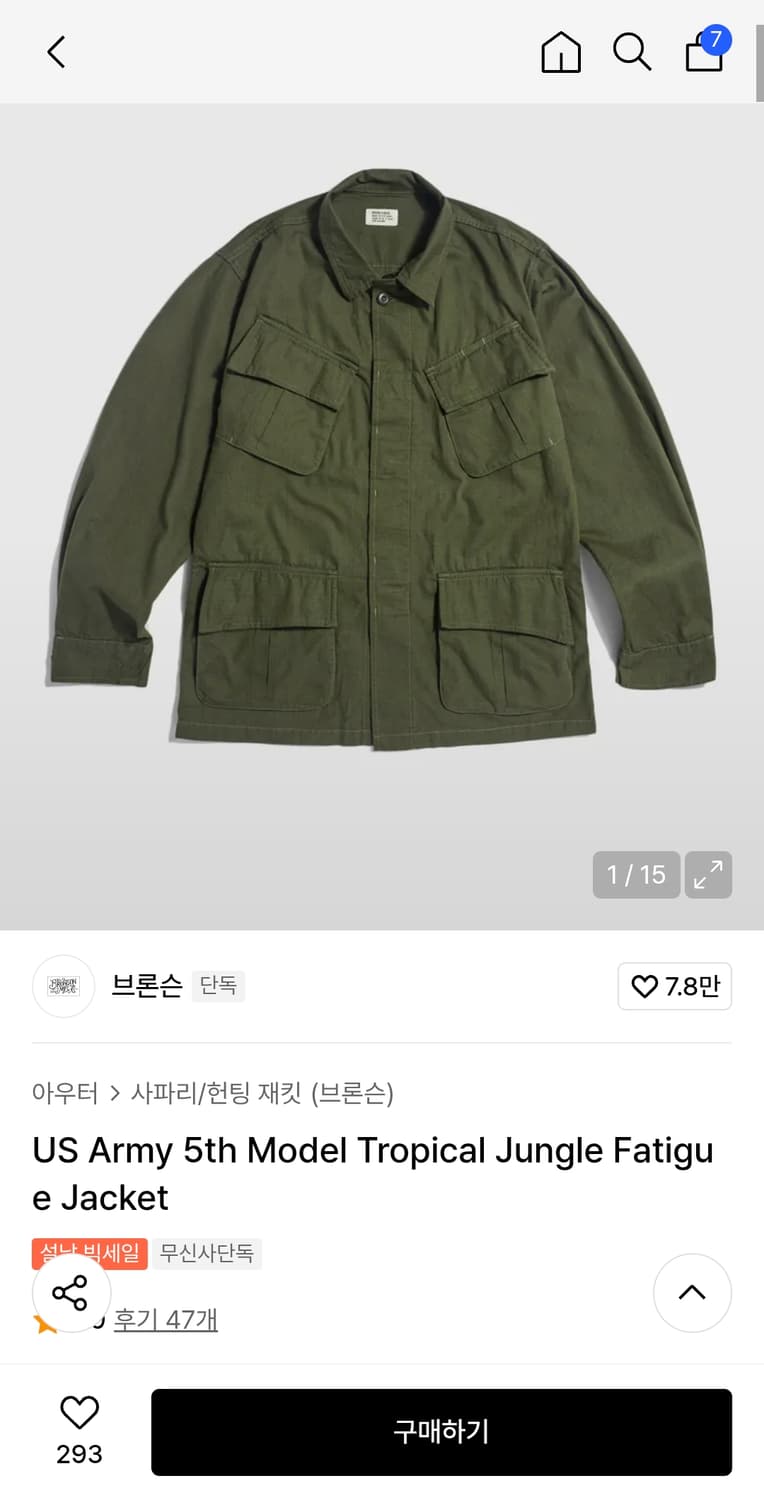Tap the 구매하기 purchase button
The image size is (764, 1500).
tap(441, 1431)
